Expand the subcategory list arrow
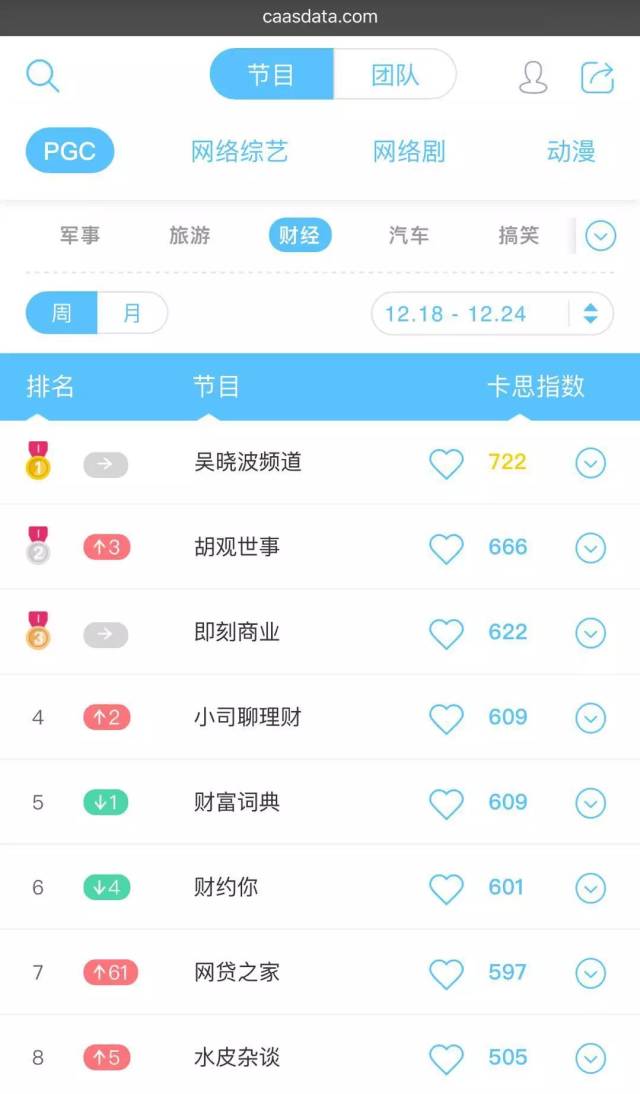Viewport: 640px width, 1094px height. coord(600,236)
